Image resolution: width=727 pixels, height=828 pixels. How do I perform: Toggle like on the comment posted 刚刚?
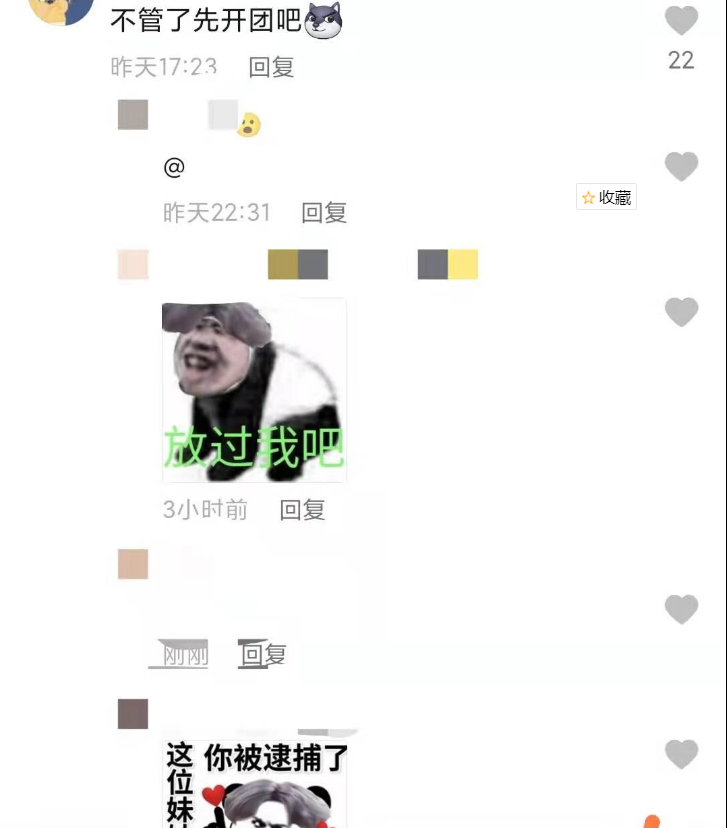coord(682,609)
